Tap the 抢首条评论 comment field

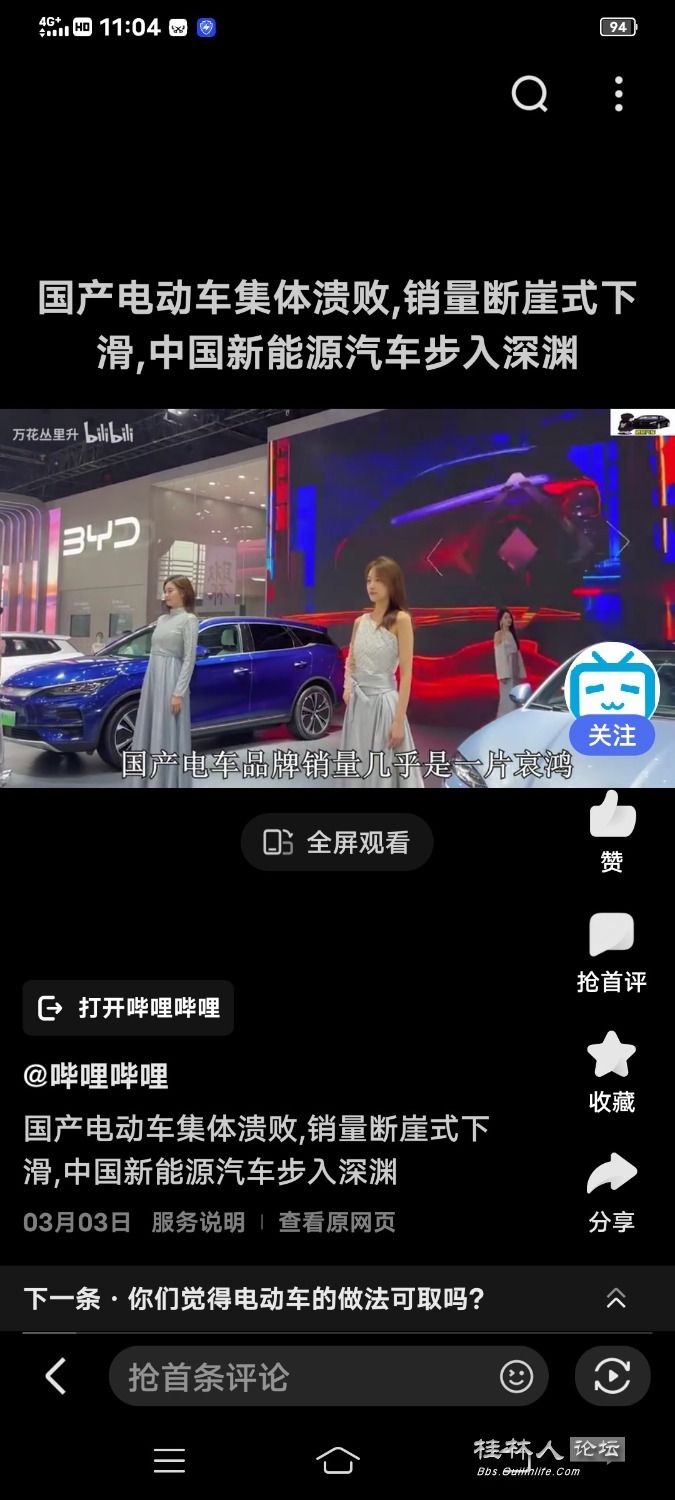tap(300, 1377)
